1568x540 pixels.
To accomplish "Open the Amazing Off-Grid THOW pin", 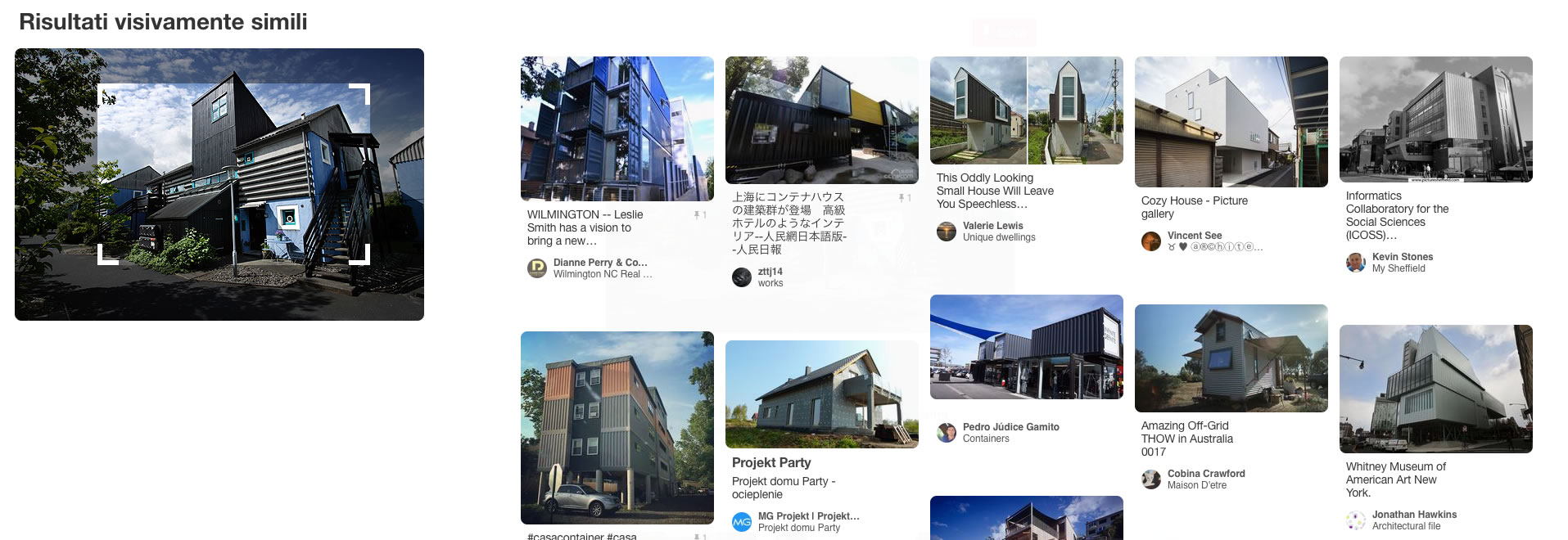I will pos(1231,358).
